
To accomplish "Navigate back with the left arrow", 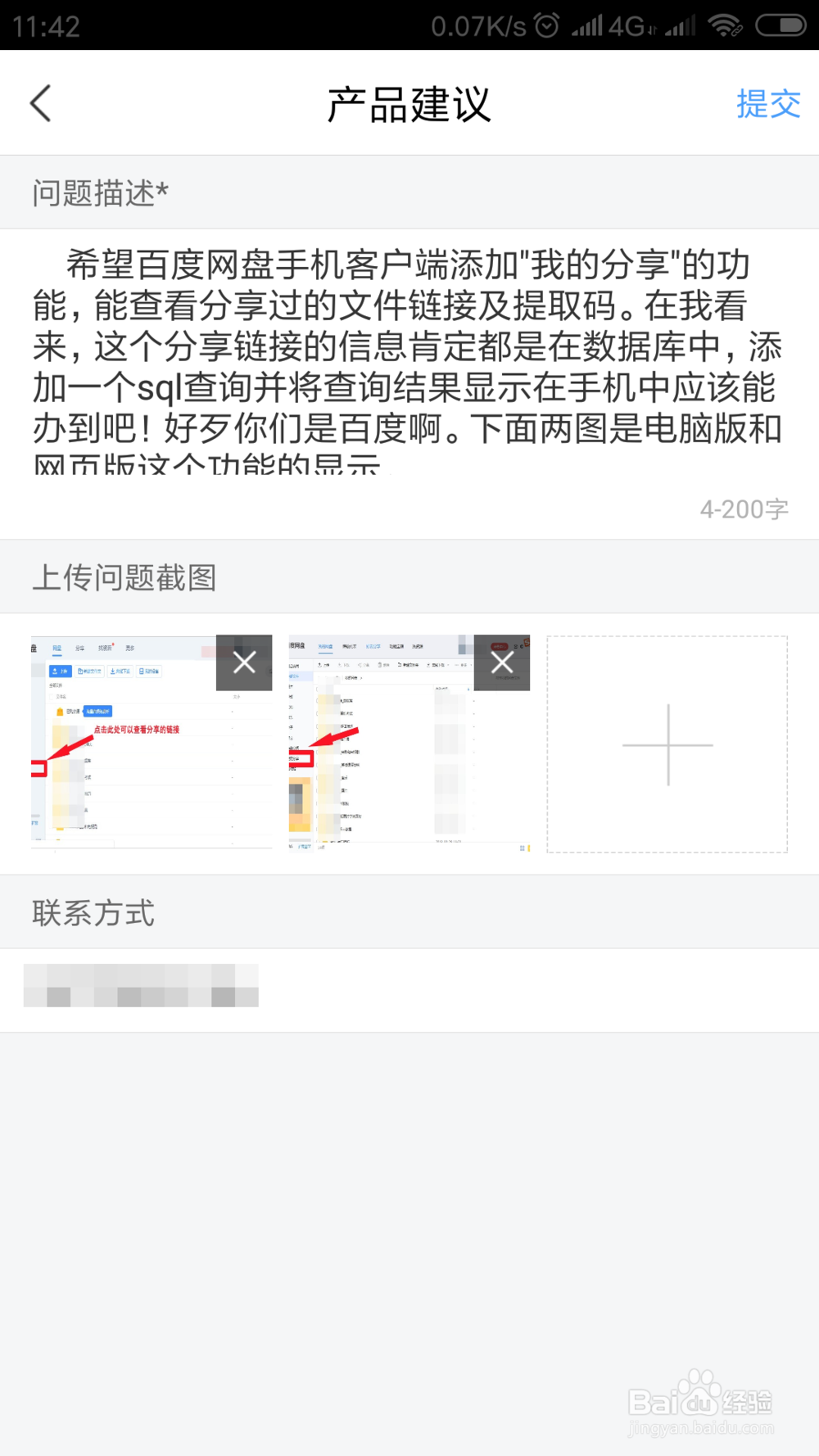I will tap(39, 103).
